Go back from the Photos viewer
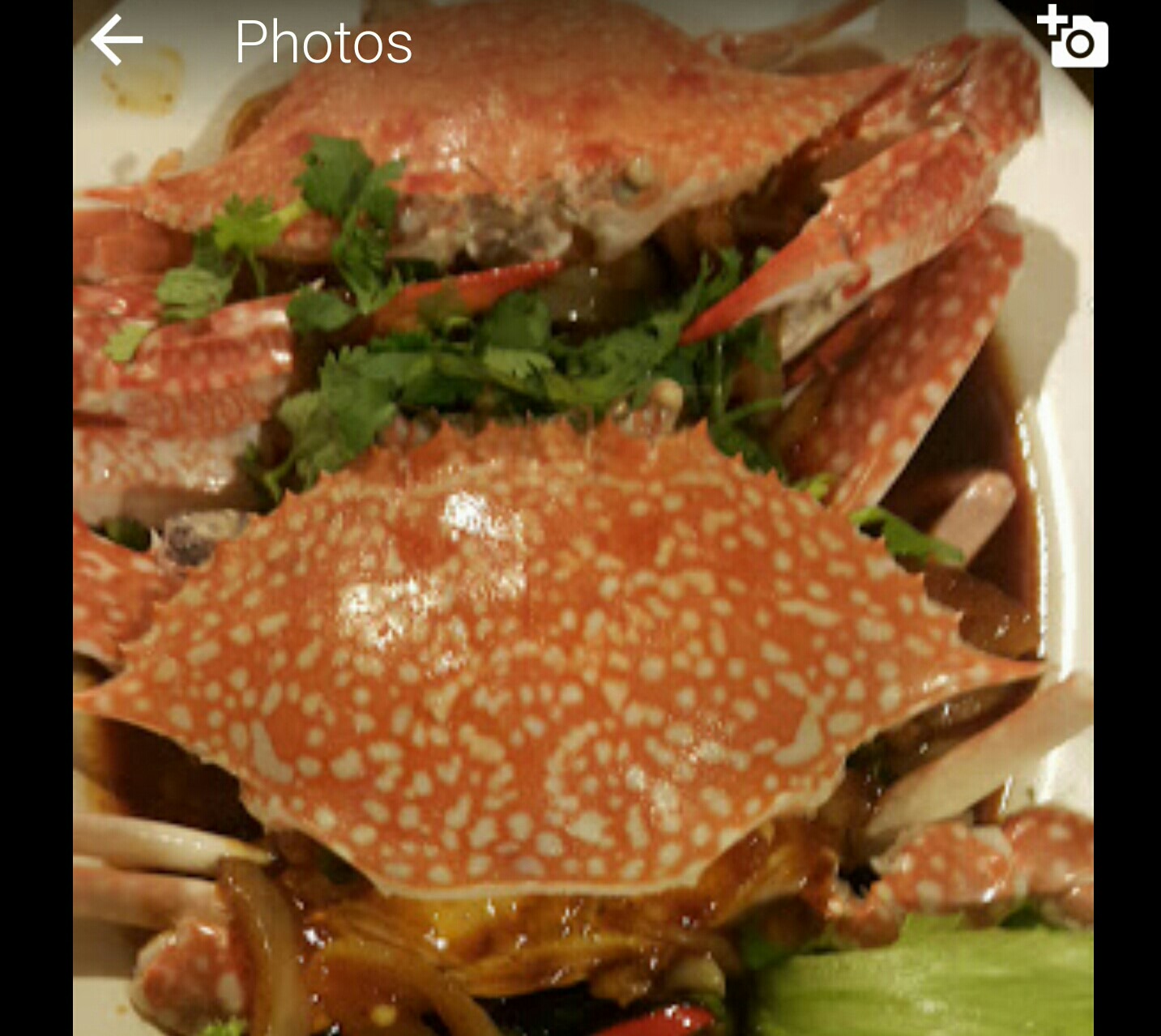1161x1036 pixels. pos(117,40)
